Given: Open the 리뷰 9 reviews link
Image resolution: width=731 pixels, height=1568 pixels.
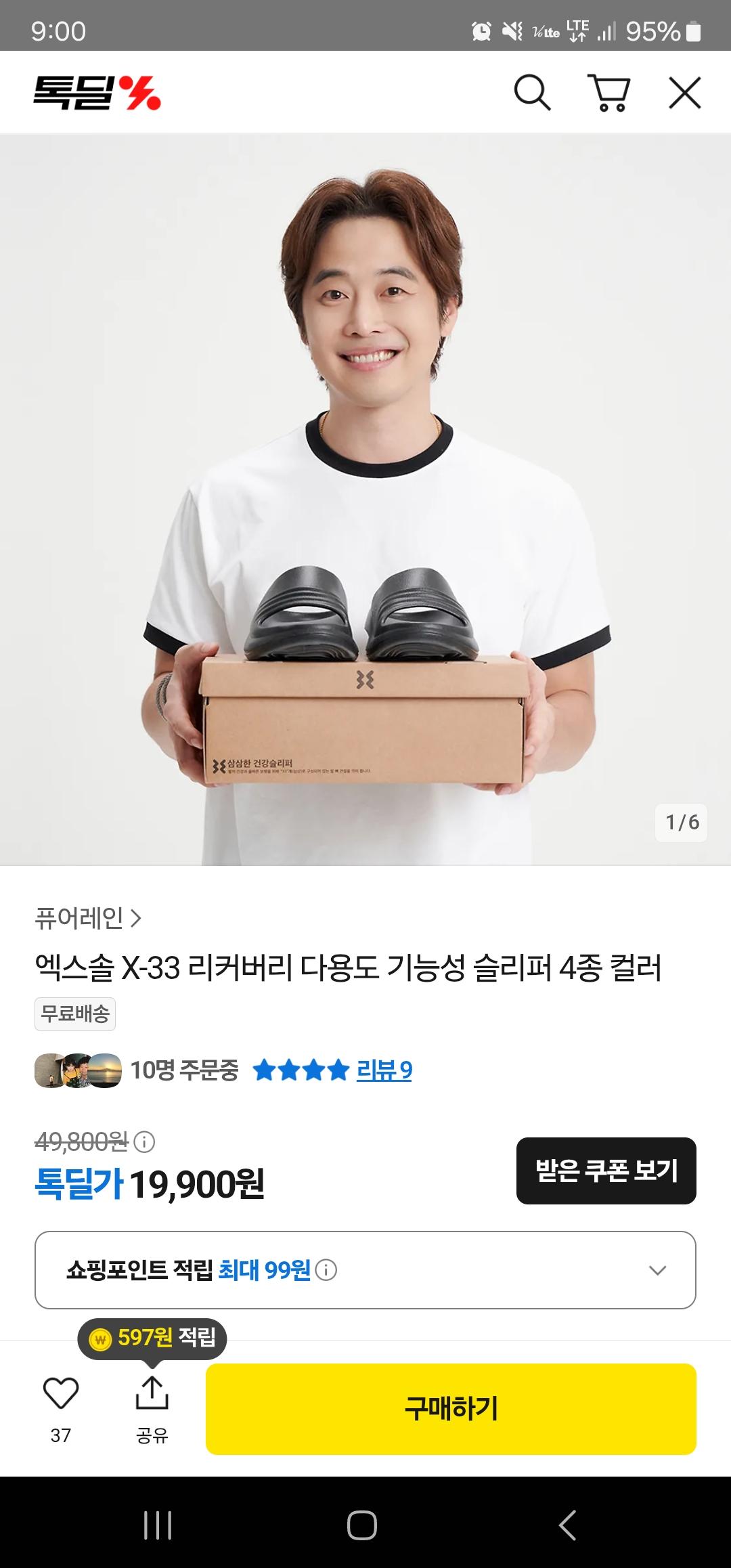Looking at the screenshot, I should [384, 1070].
